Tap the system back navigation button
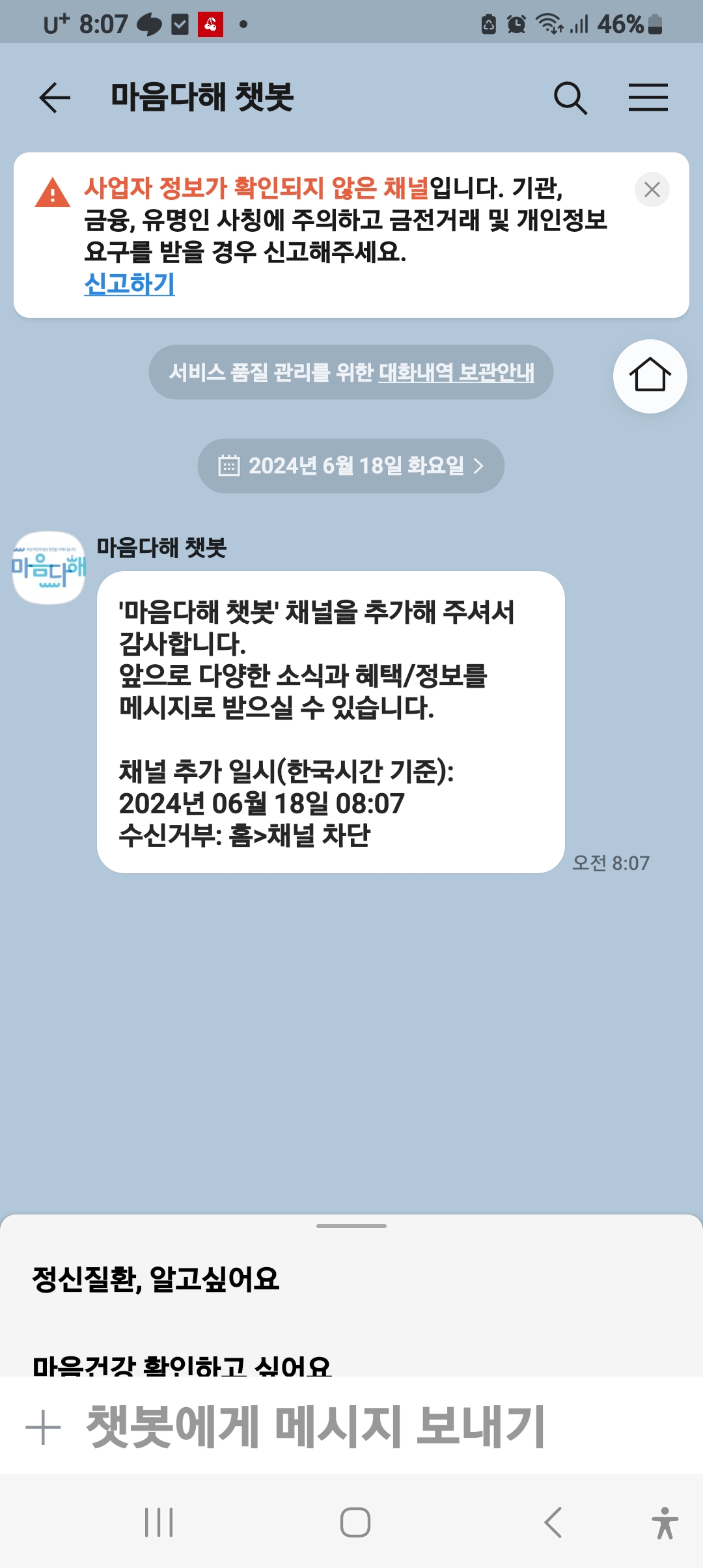Image resolution: width=703 pixels, height=1568 pixels. pyautogui.click(x=553, y=1522)
